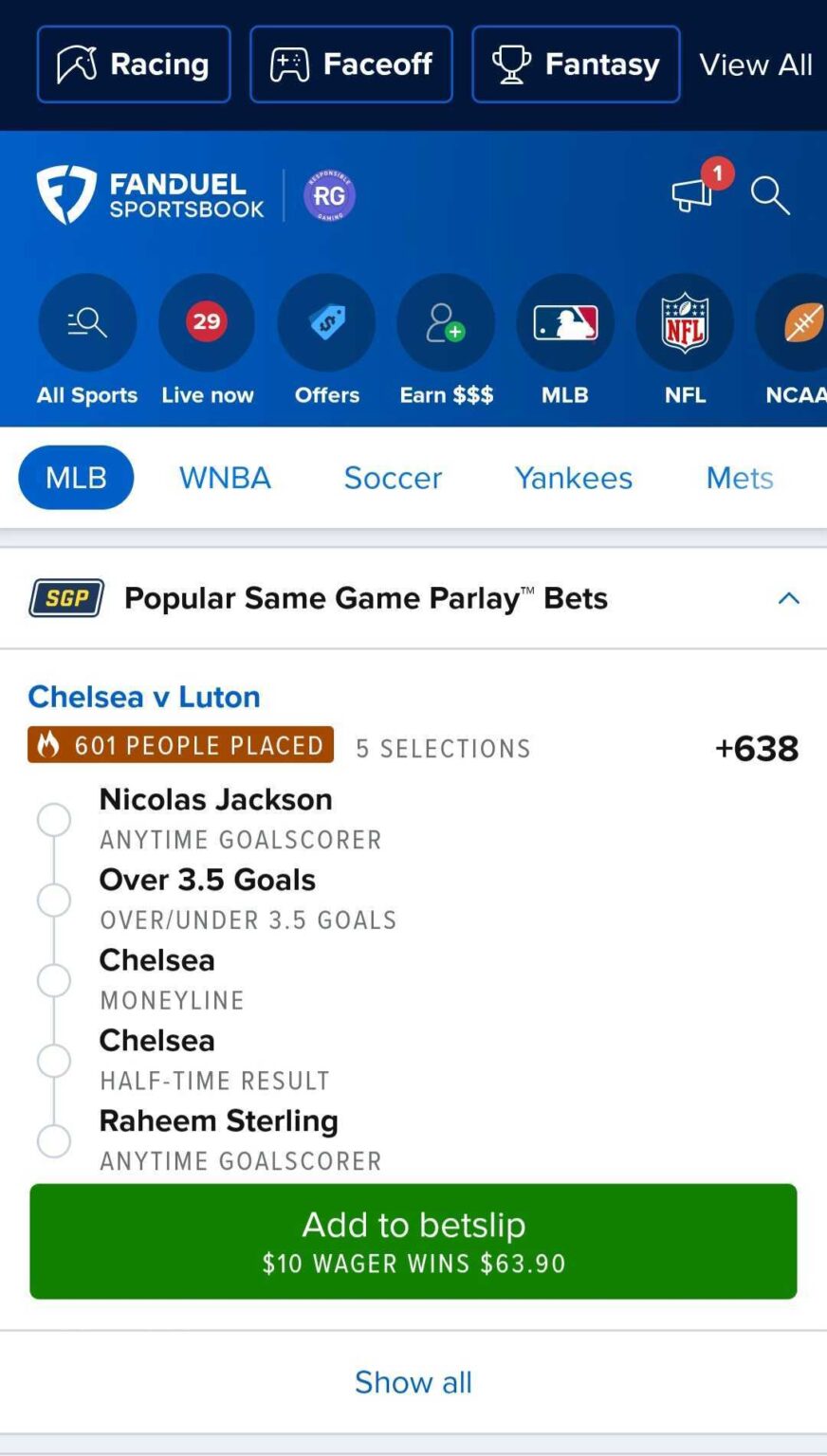Open Live now with 29 events
Viewport: 827px width, 1456px height.
click(207, 322)
